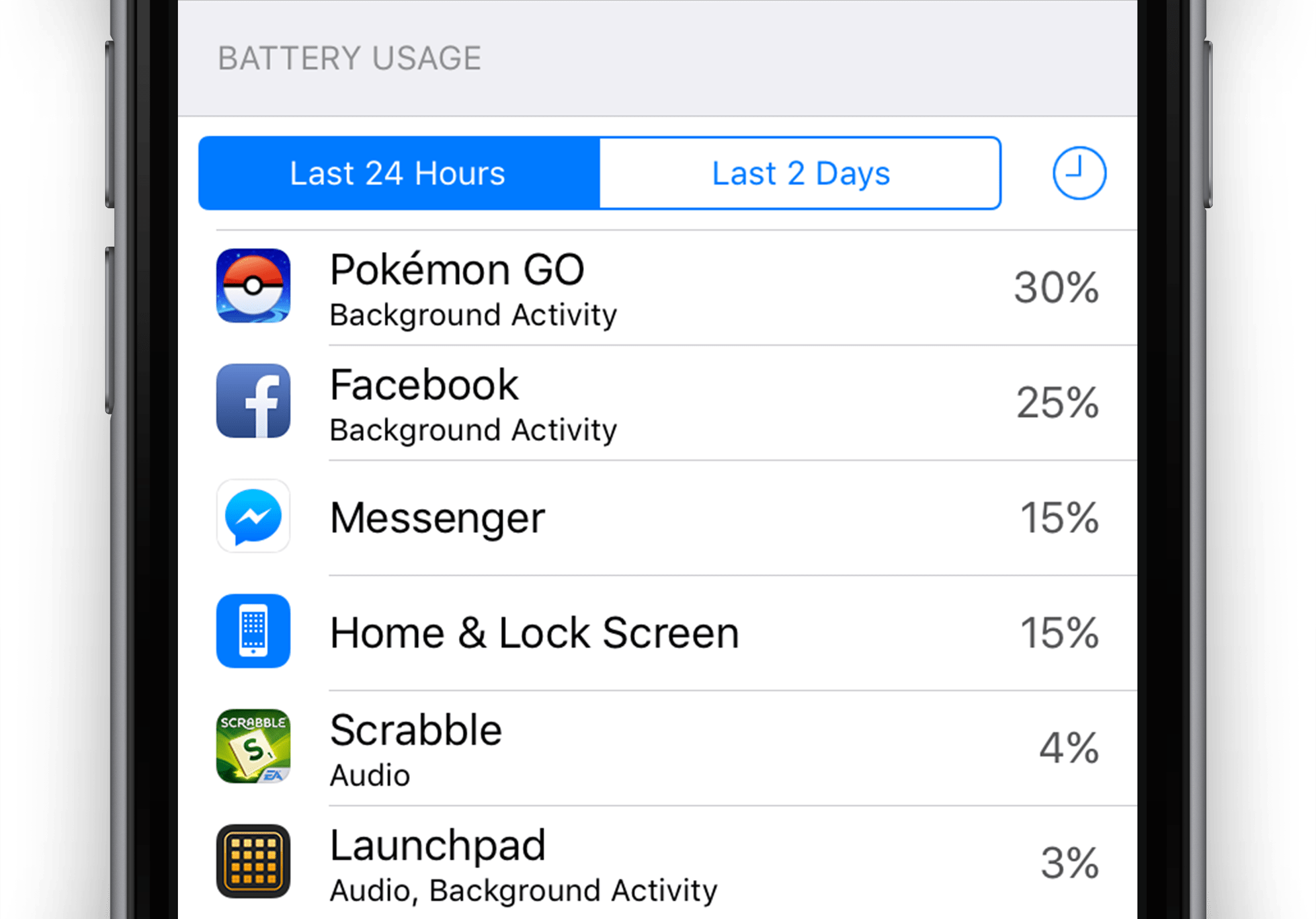Viewport: 1316px width, 919px height.
Task: Select the Last 24 Hours segment
Action: [399, 173]
